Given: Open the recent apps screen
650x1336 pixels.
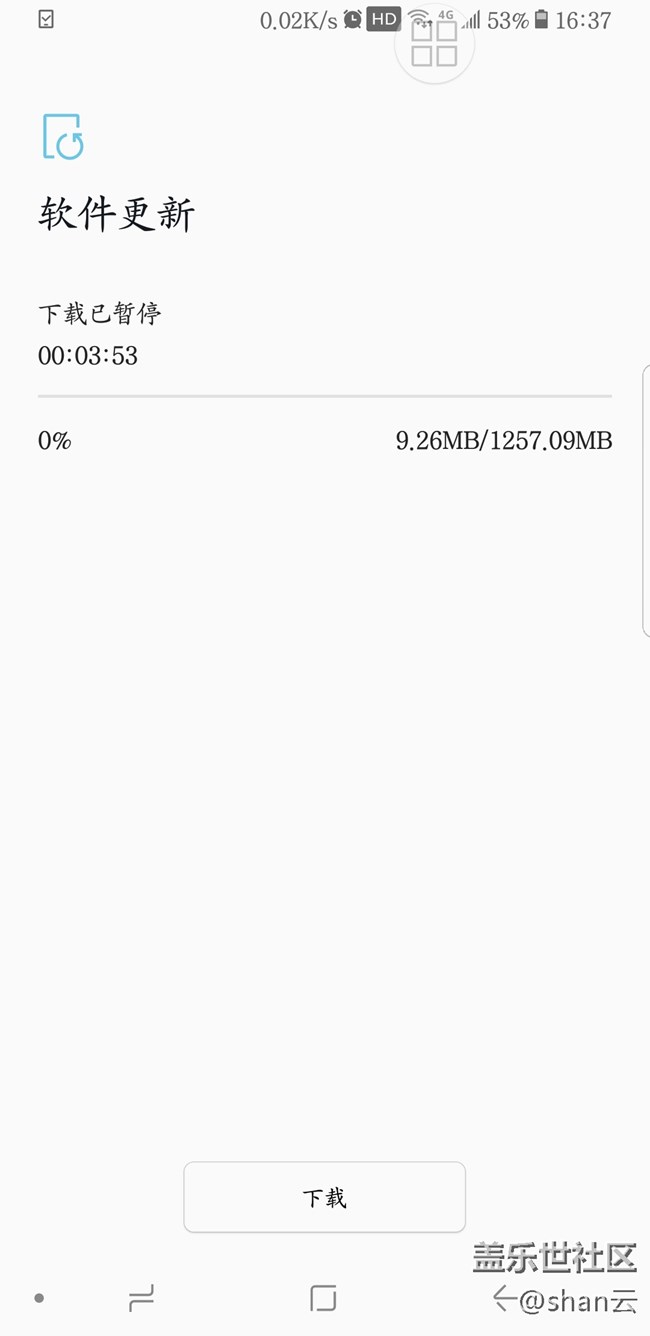Looking at the screenshot, I should 141,1298.
